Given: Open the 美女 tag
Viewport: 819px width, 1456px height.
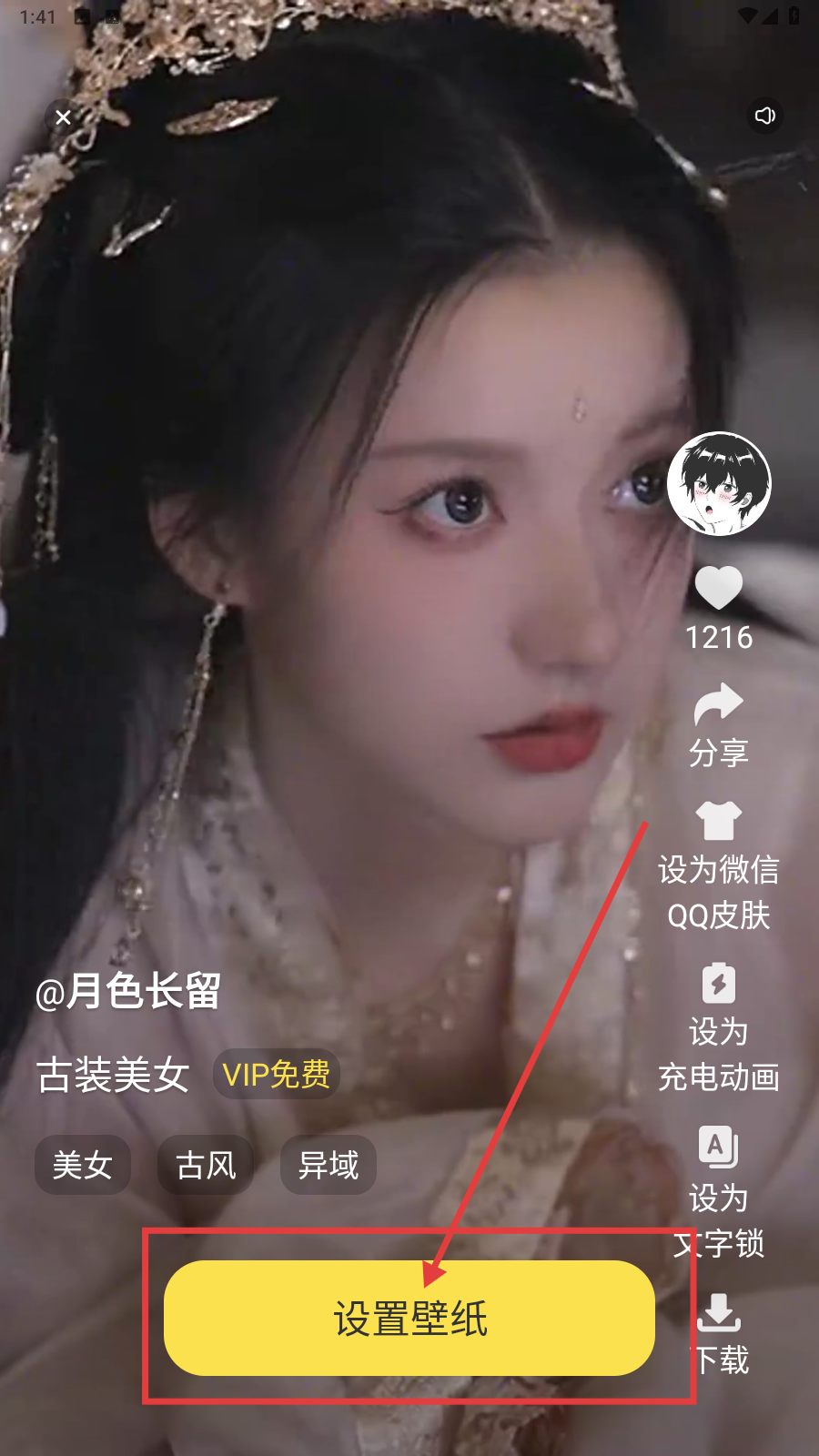Looking at the screenshot, I should pos(83,1165).
